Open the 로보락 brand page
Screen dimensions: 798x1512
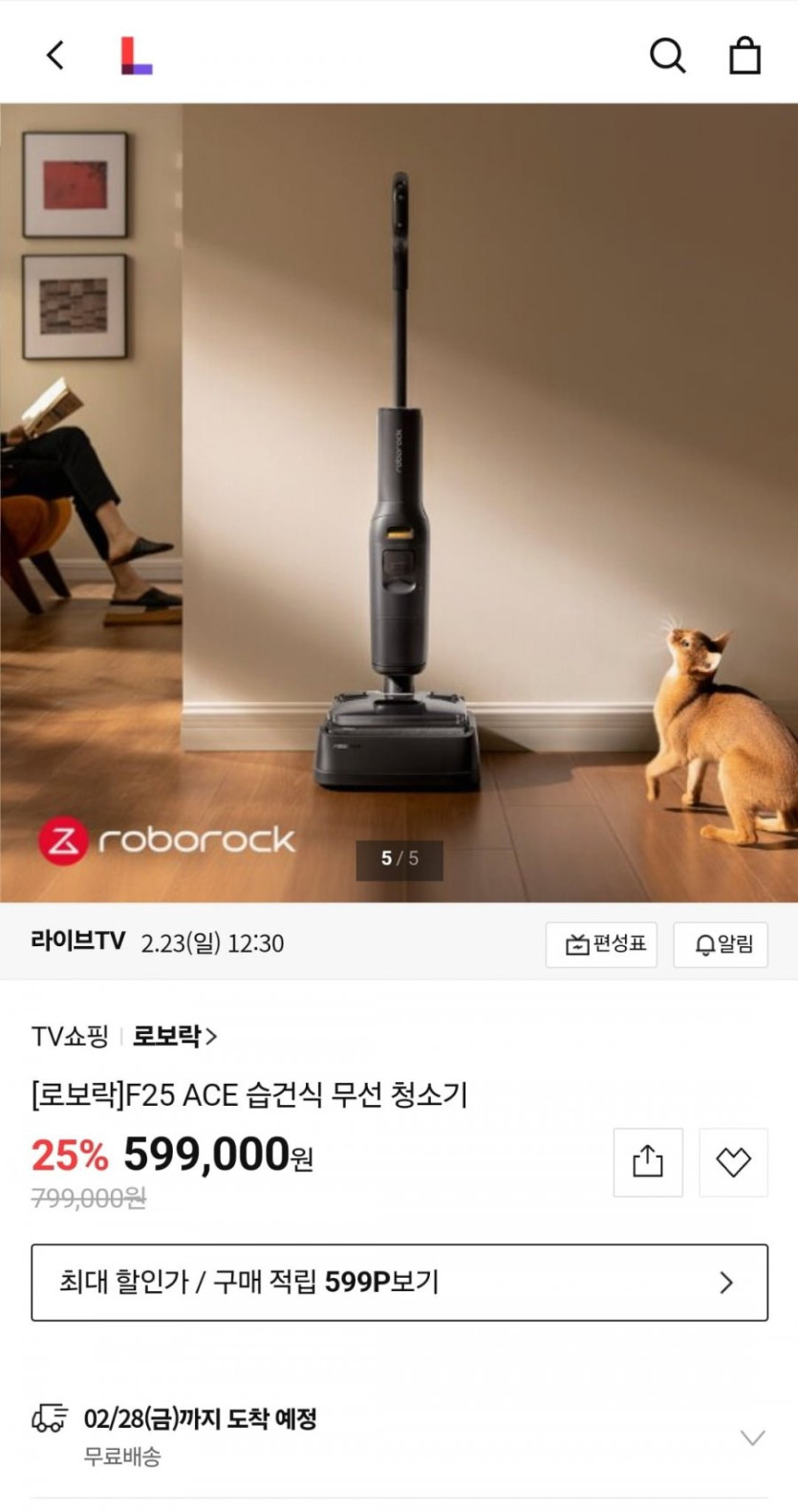(x=174, y=1036)
